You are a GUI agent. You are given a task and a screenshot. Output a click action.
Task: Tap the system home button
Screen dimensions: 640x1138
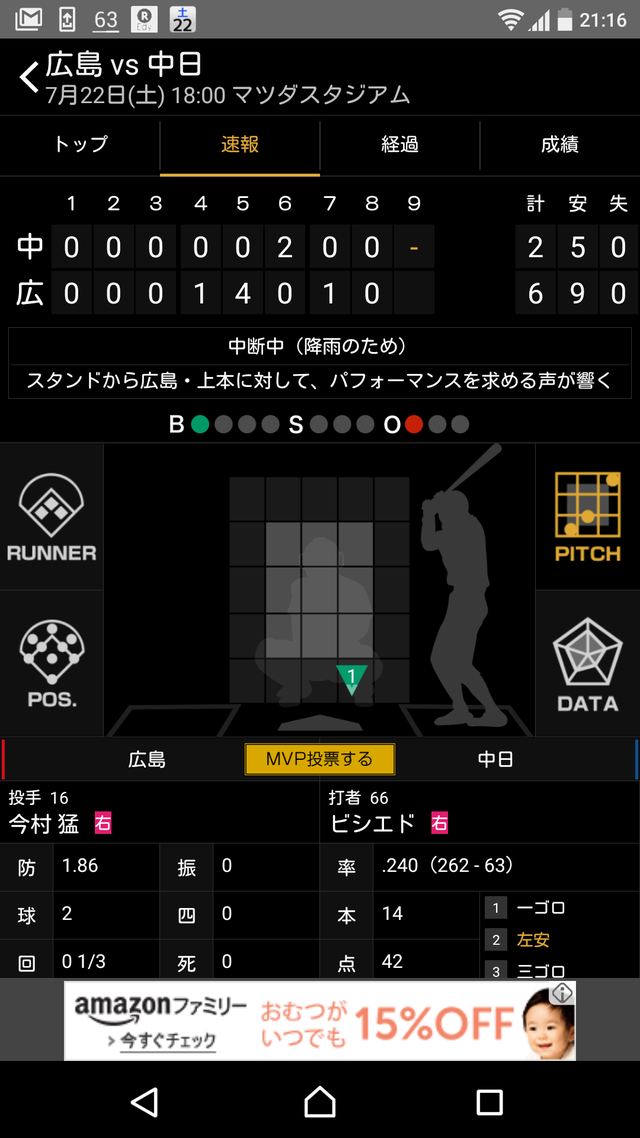click(x=319, y=1102)
